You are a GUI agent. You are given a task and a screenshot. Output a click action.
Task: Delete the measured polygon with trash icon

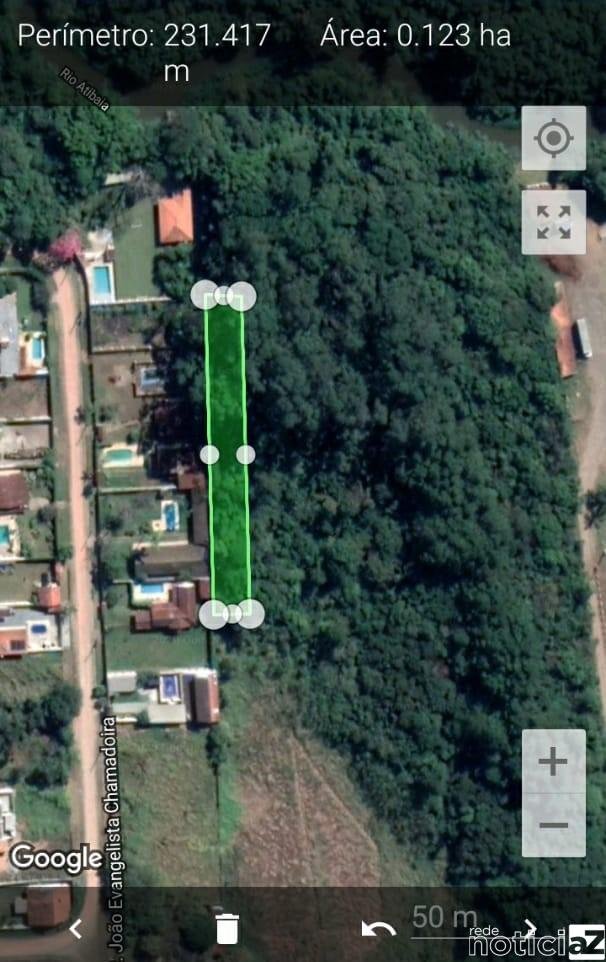[x=228, y=928]
